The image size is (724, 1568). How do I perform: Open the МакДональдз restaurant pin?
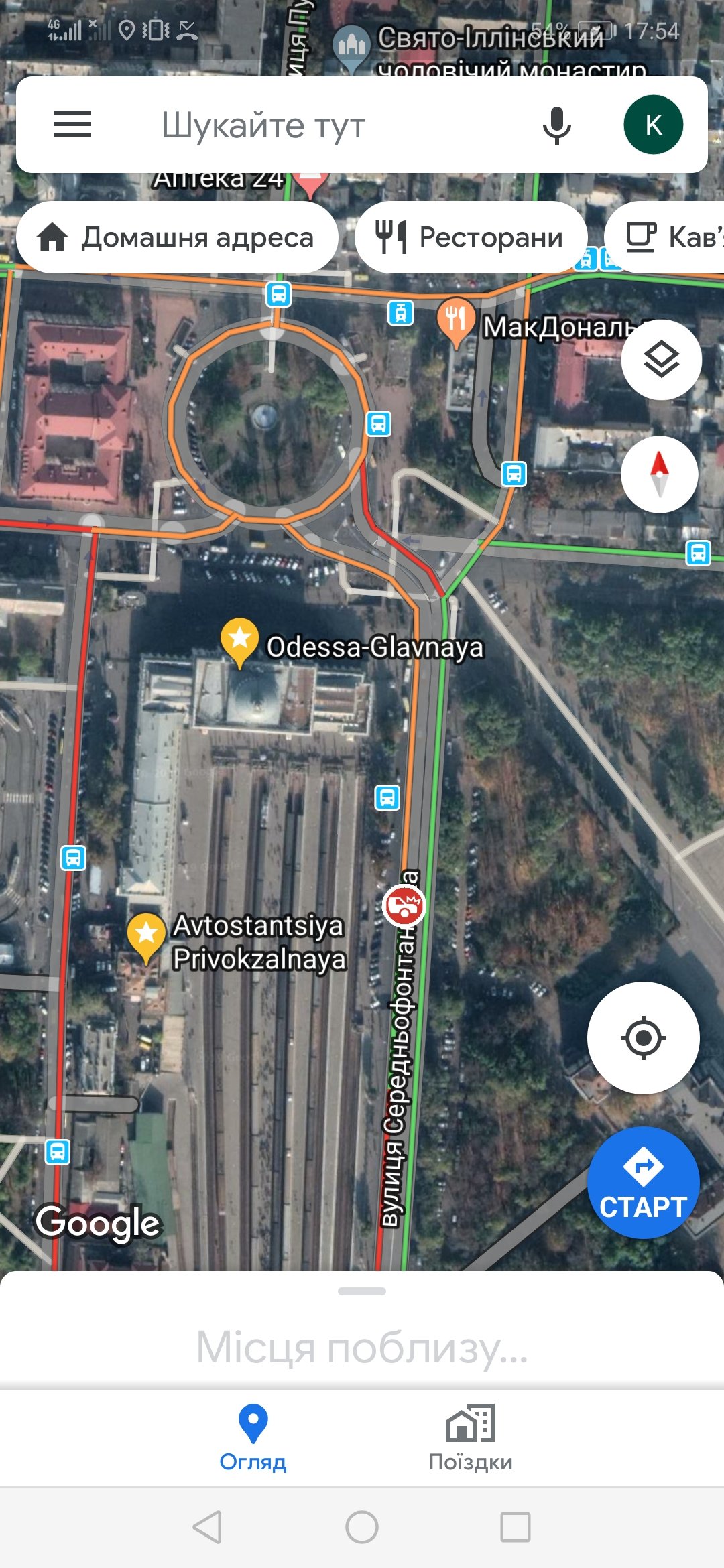pyautogui.click(x=456, y=320)
